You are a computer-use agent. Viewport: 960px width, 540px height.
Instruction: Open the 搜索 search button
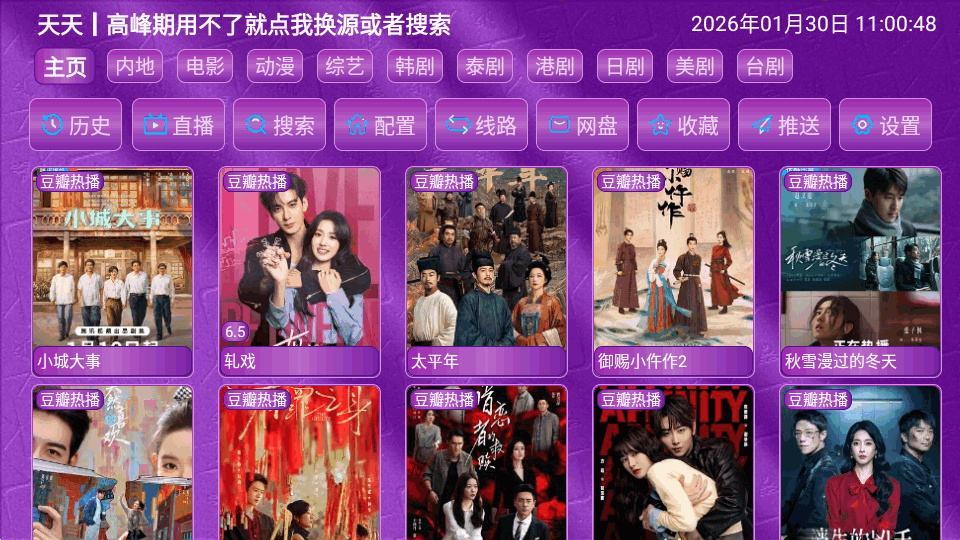[x=279, y=125]
